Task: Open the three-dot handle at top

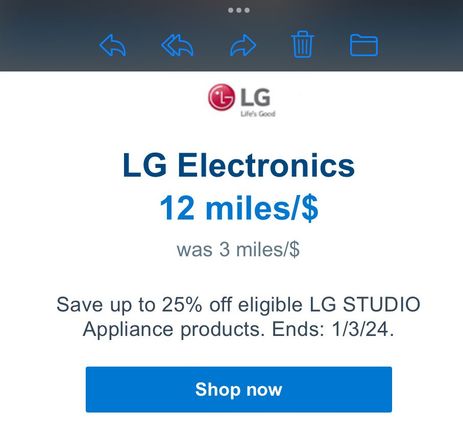Action: click(239, 10)
